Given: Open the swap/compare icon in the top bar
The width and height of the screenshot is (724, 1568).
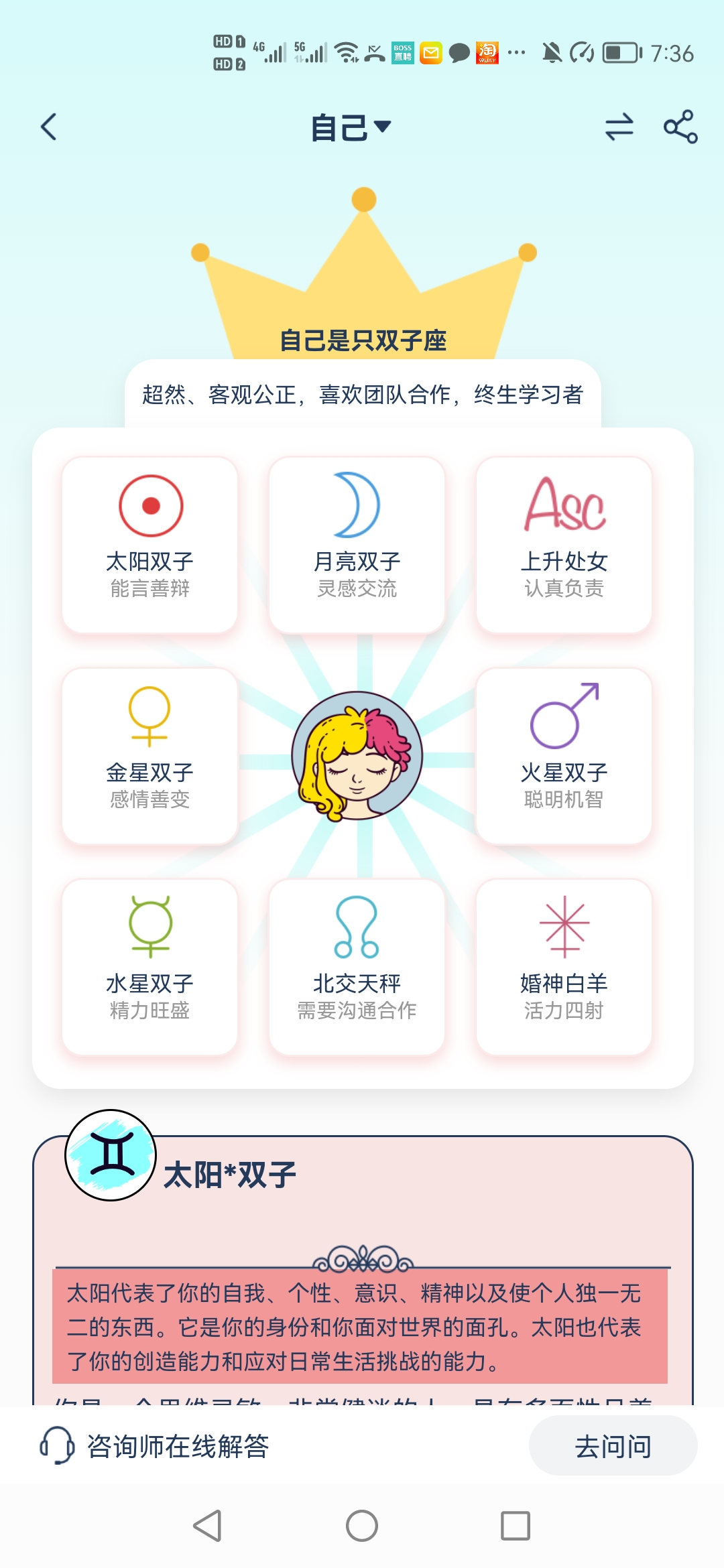Looking at the screenshot, I should pyautogui.click(x=620, y=127).
